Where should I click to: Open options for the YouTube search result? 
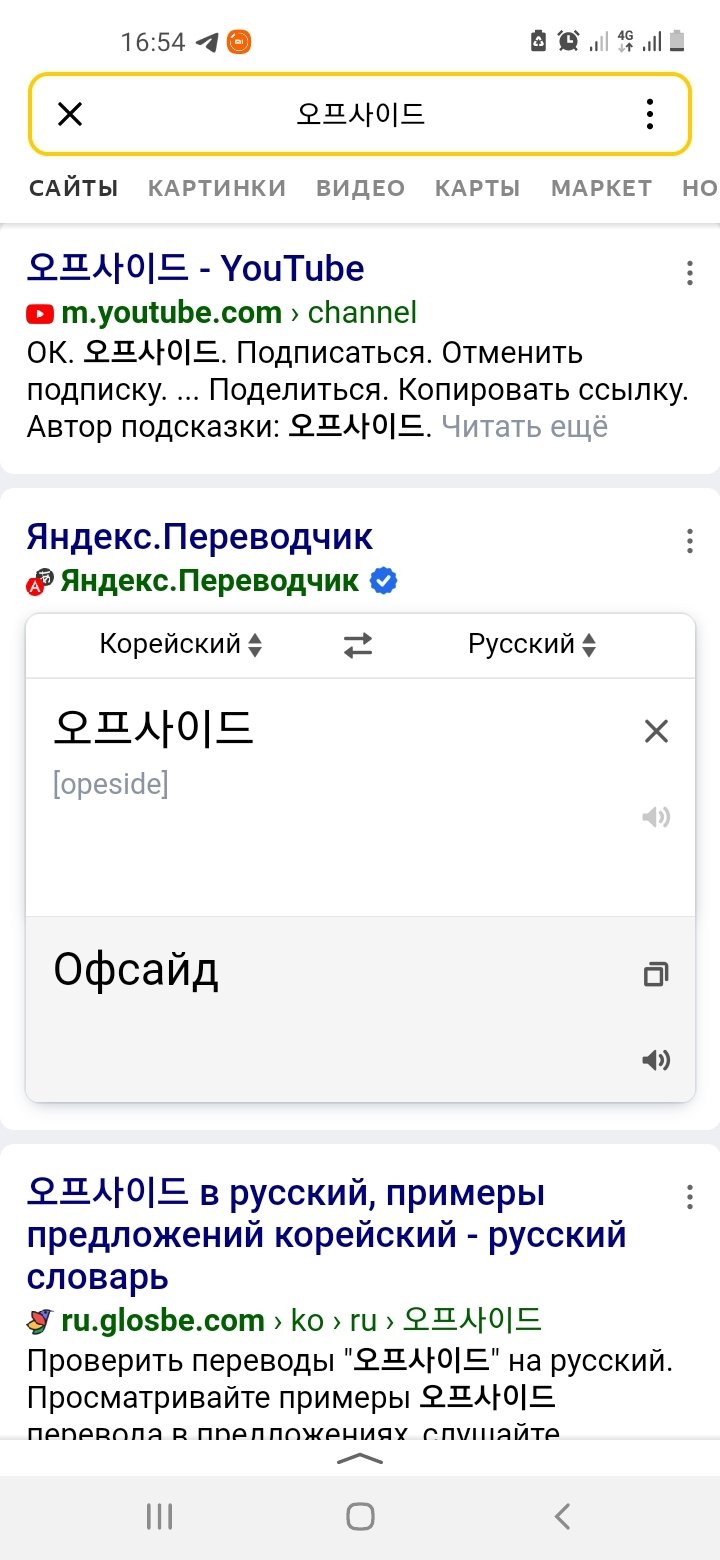pyautogui.click(x=689, y=273)
